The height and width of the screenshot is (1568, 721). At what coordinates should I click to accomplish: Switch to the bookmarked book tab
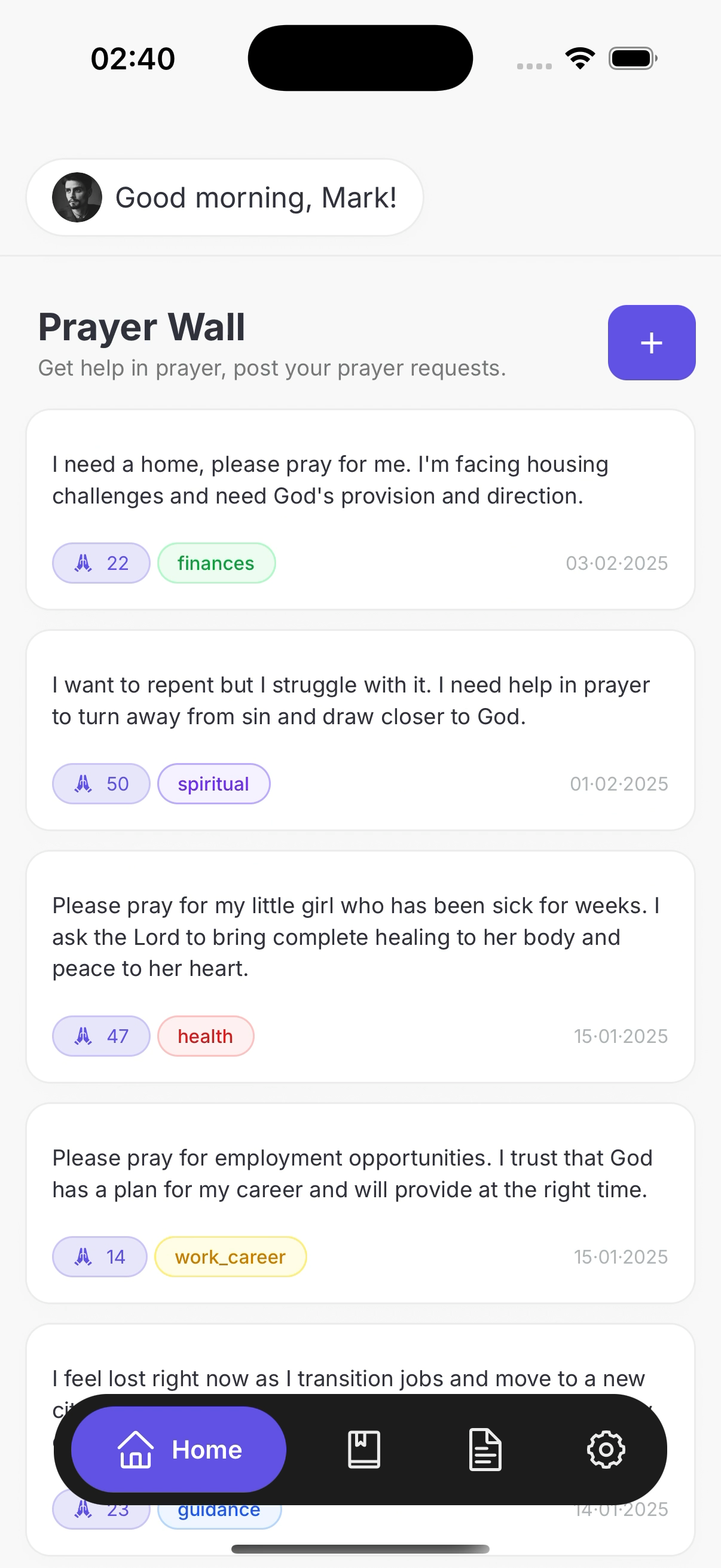click(x=364, y=1450)
